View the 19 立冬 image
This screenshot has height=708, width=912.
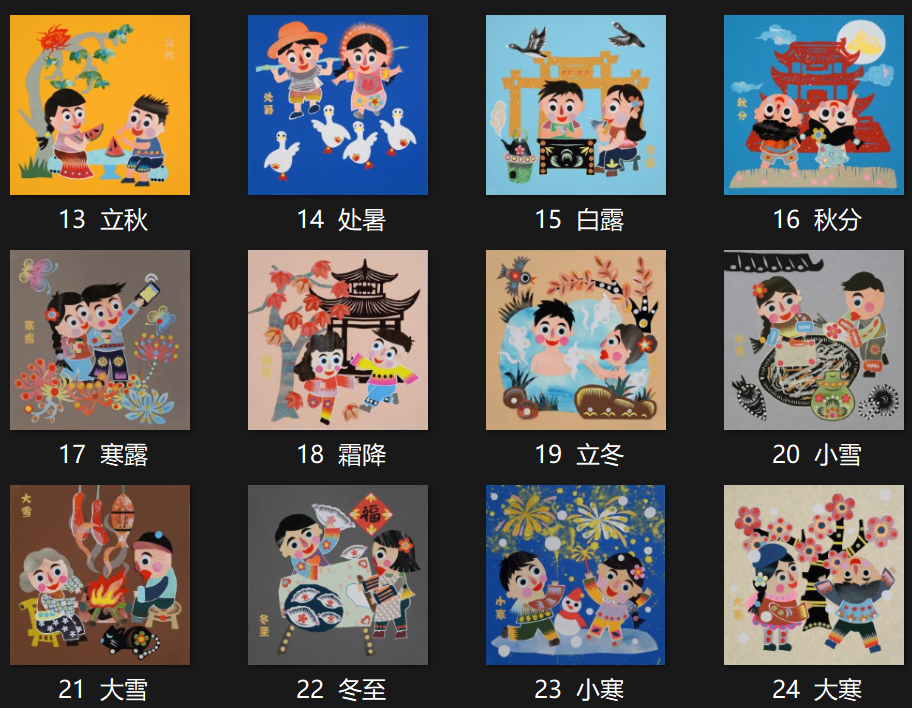[x=576, y=340]
